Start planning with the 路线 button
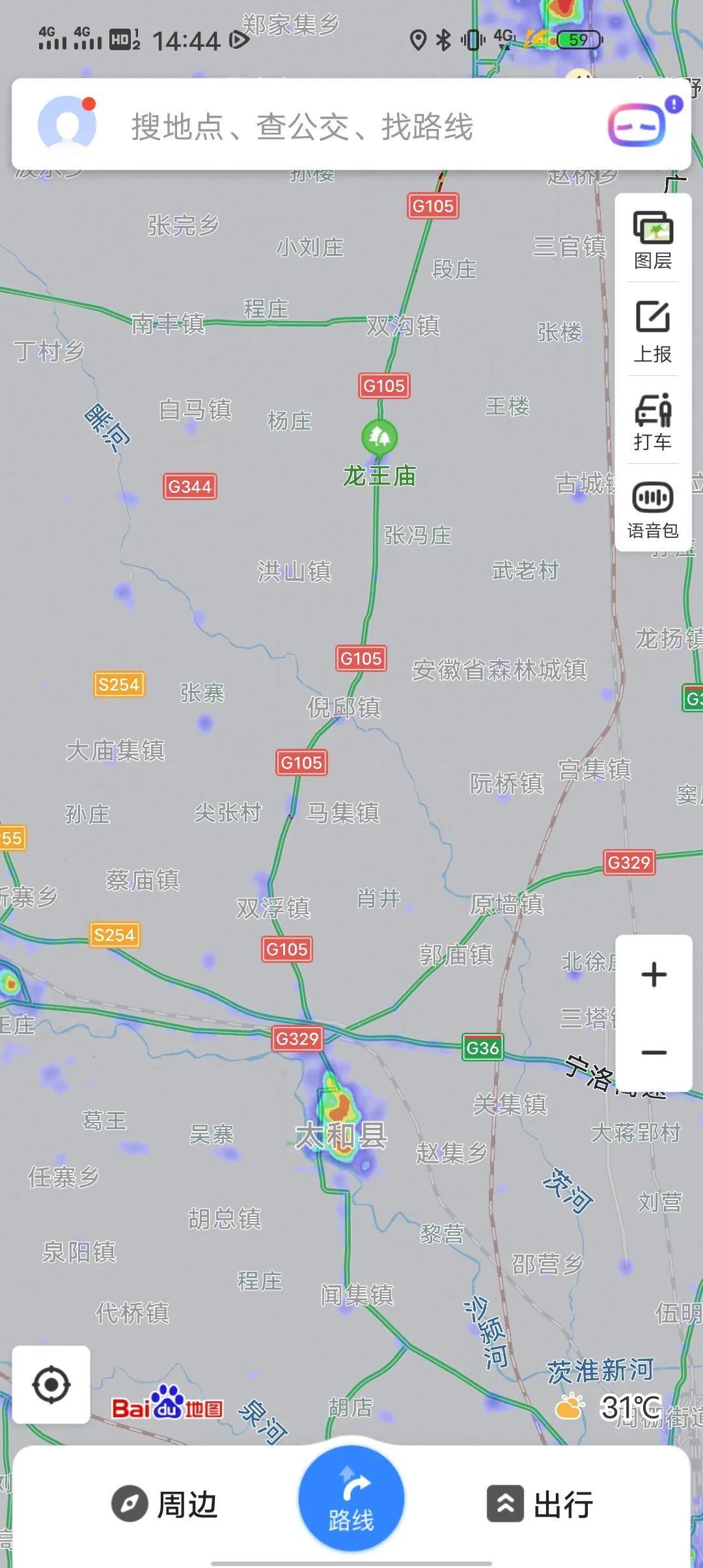The image size is (703, 1568). [351, 1498]
